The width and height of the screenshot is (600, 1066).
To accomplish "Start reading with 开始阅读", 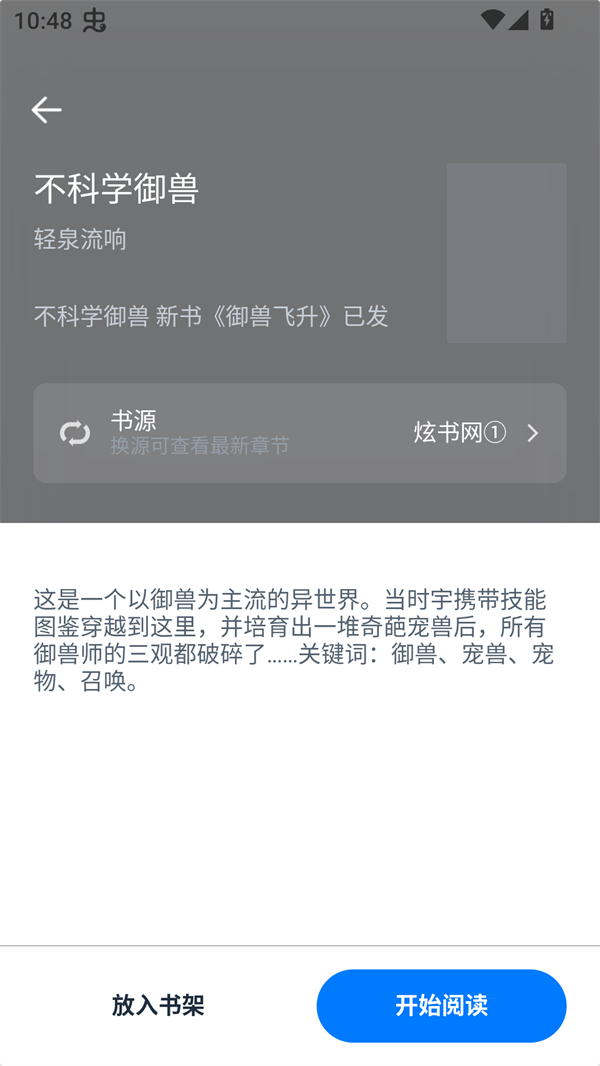I will (x=441, y=1005).
